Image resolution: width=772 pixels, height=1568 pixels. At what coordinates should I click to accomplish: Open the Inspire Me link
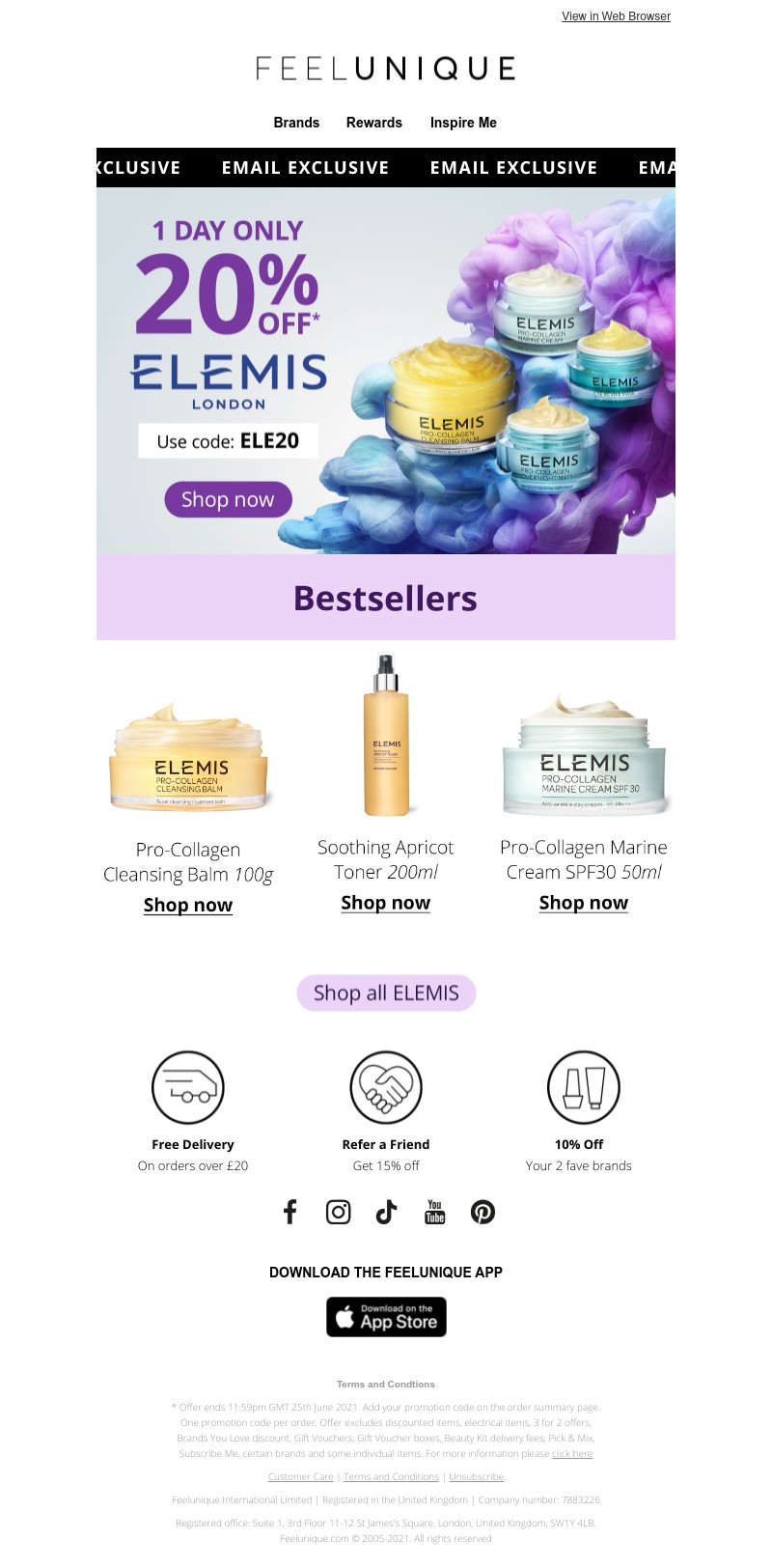(x=463, y=123)
